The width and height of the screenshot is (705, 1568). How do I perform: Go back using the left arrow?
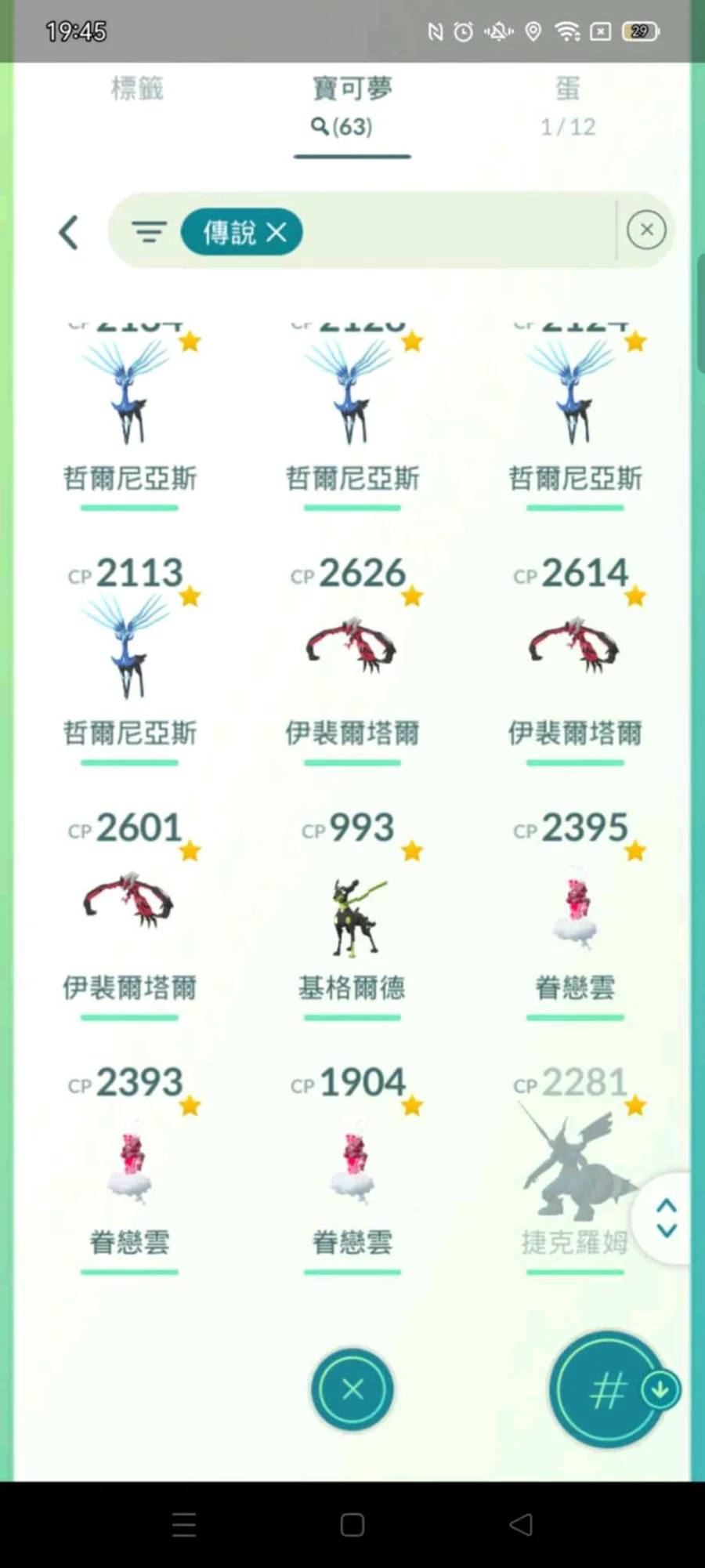[69, 232]
